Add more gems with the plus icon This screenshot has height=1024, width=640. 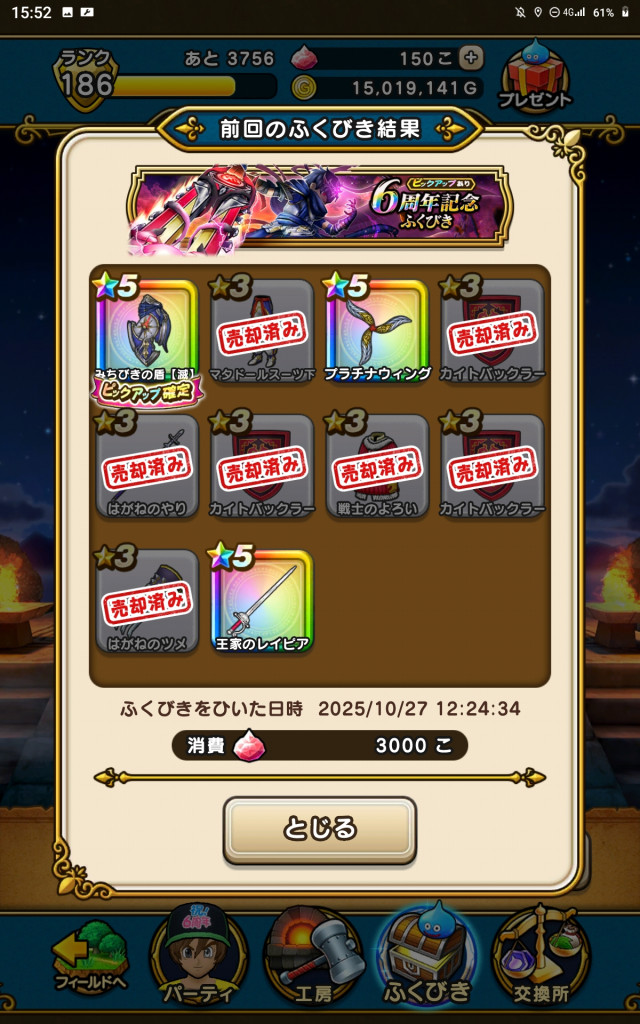472,57
